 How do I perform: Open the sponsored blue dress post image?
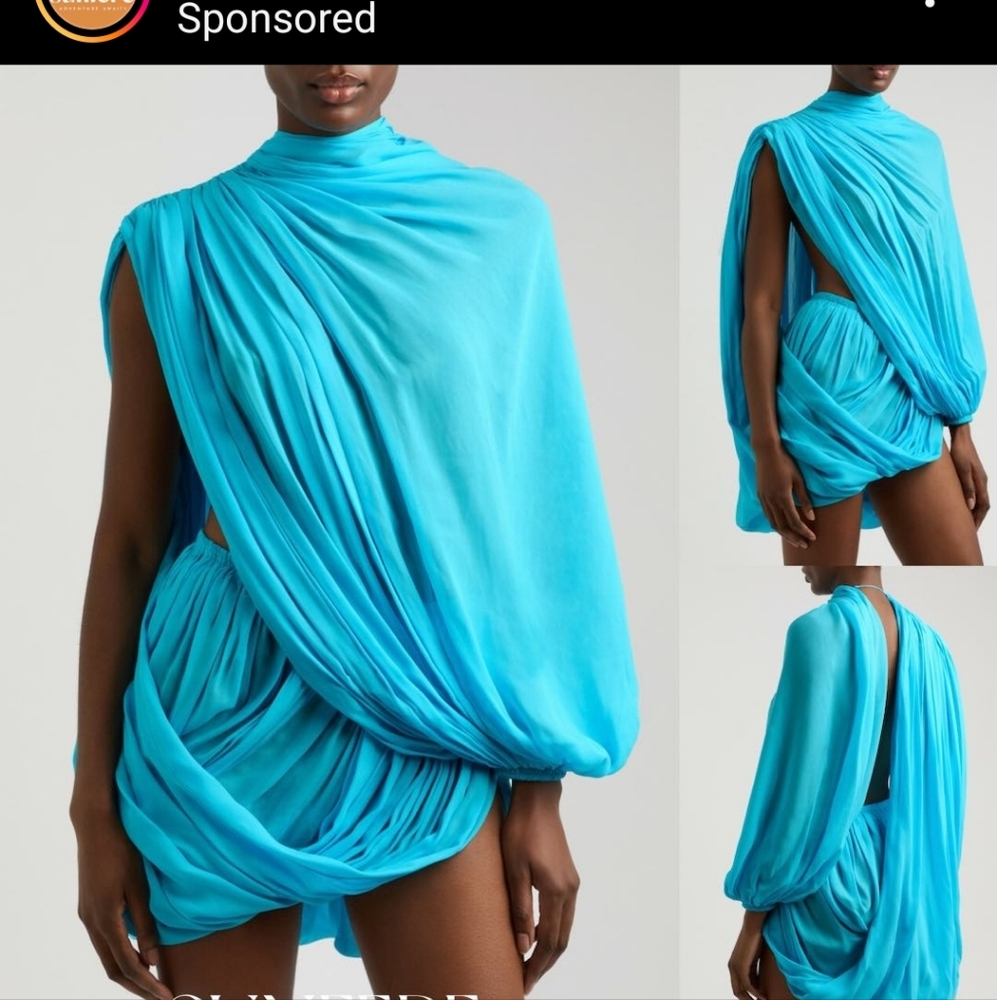(x=498, y=530)
